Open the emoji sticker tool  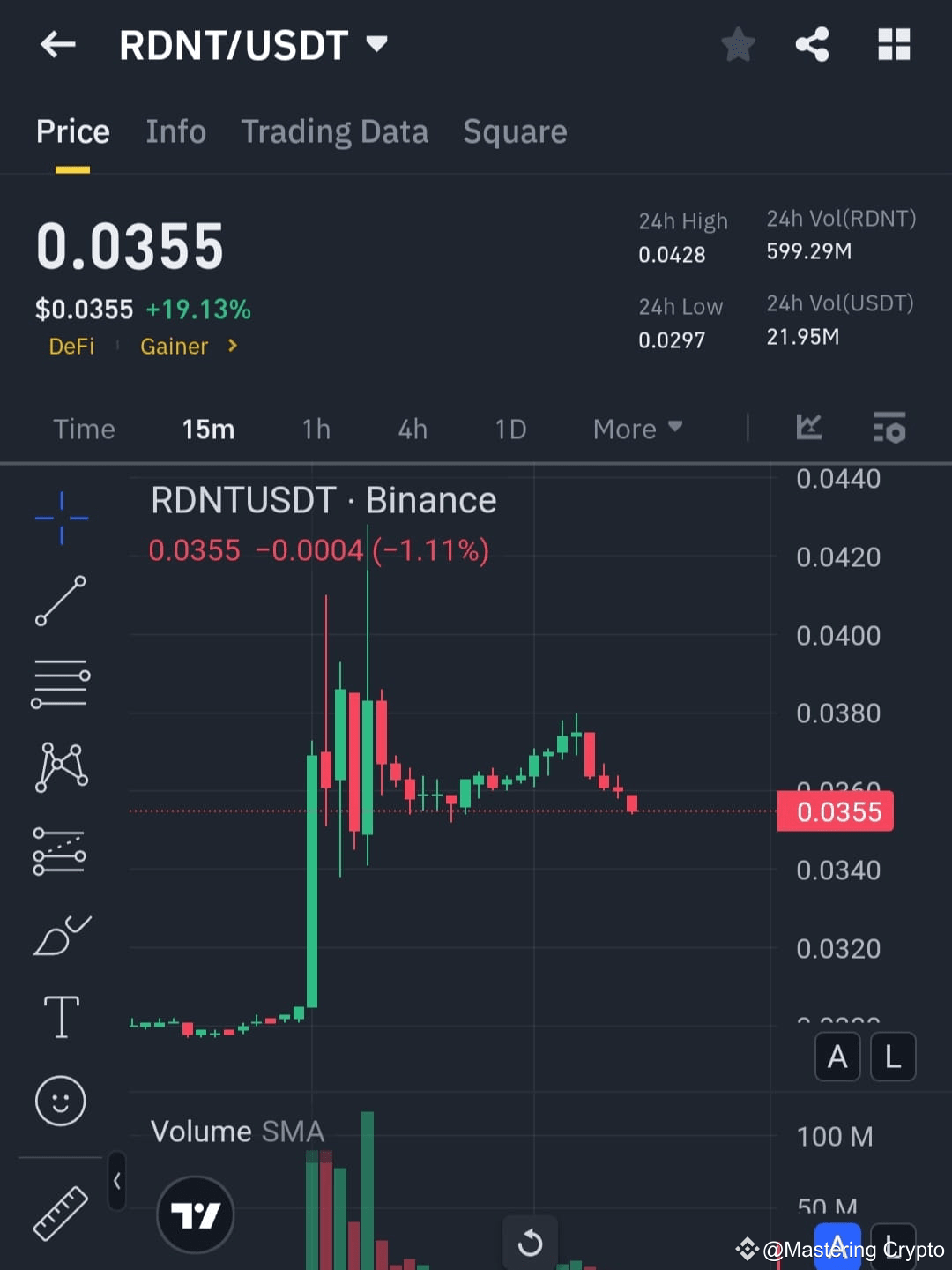60,1101
